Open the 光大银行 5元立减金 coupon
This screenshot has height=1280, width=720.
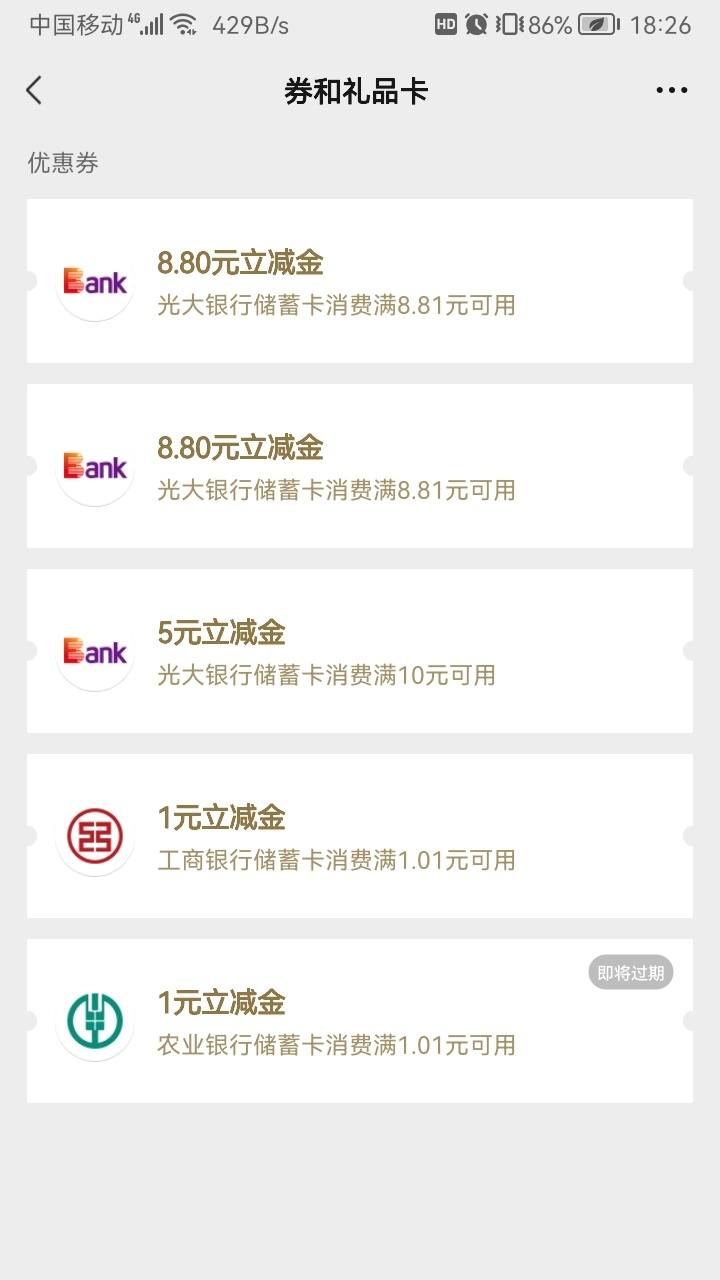click(x=360, y=651)
